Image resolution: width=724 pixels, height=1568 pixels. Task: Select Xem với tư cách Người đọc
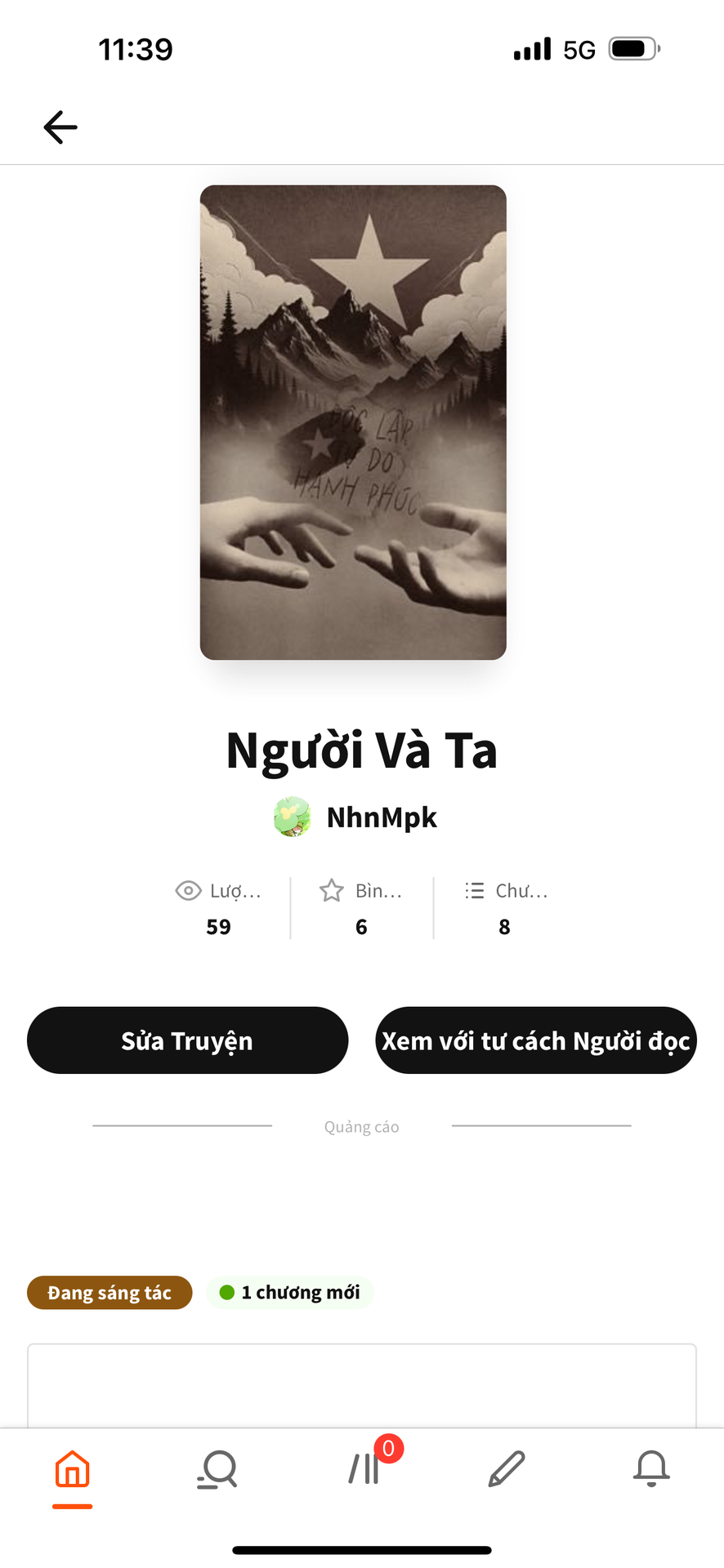coord(536,1040)
